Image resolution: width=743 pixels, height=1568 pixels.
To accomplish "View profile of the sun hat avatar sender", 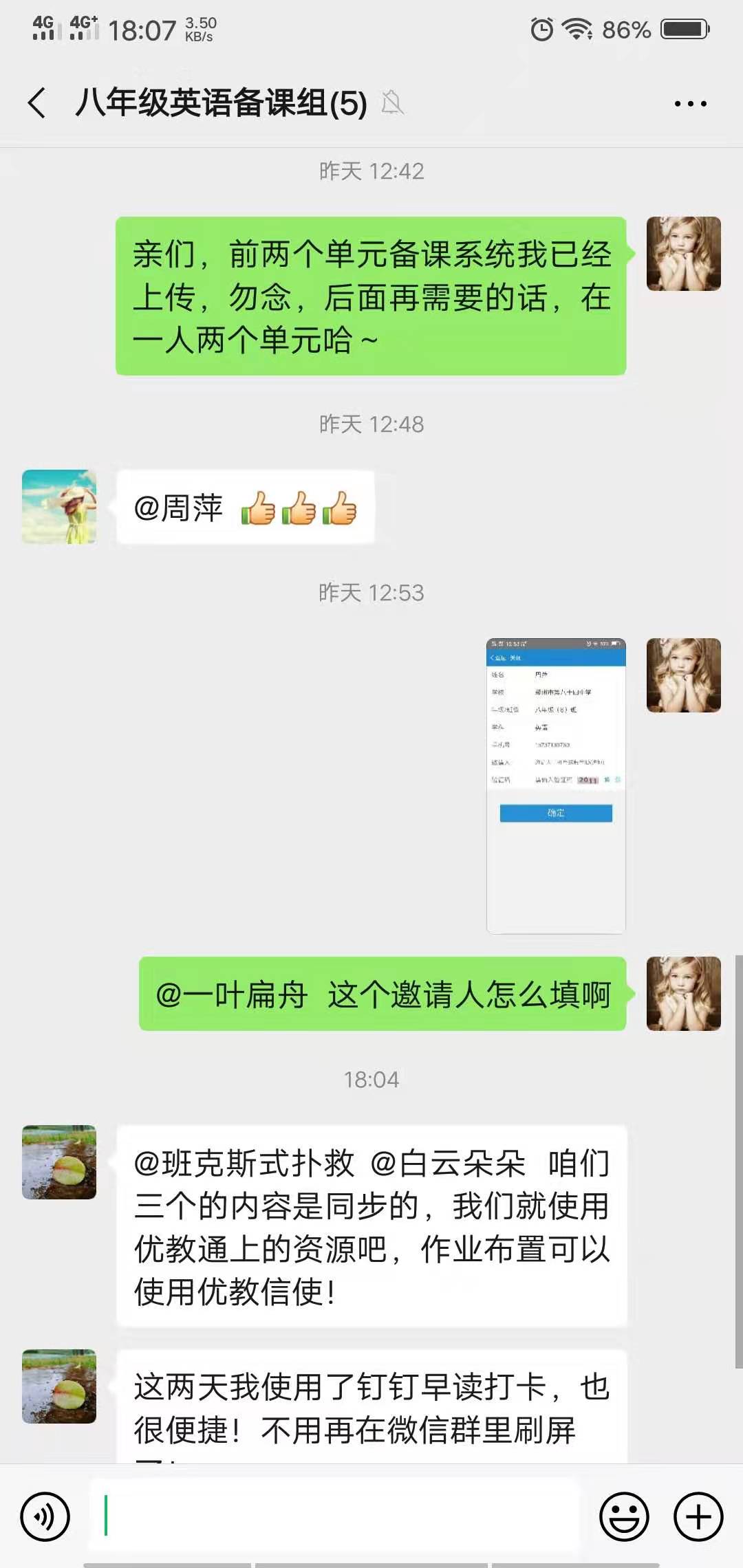I will [x=59, y=507].
